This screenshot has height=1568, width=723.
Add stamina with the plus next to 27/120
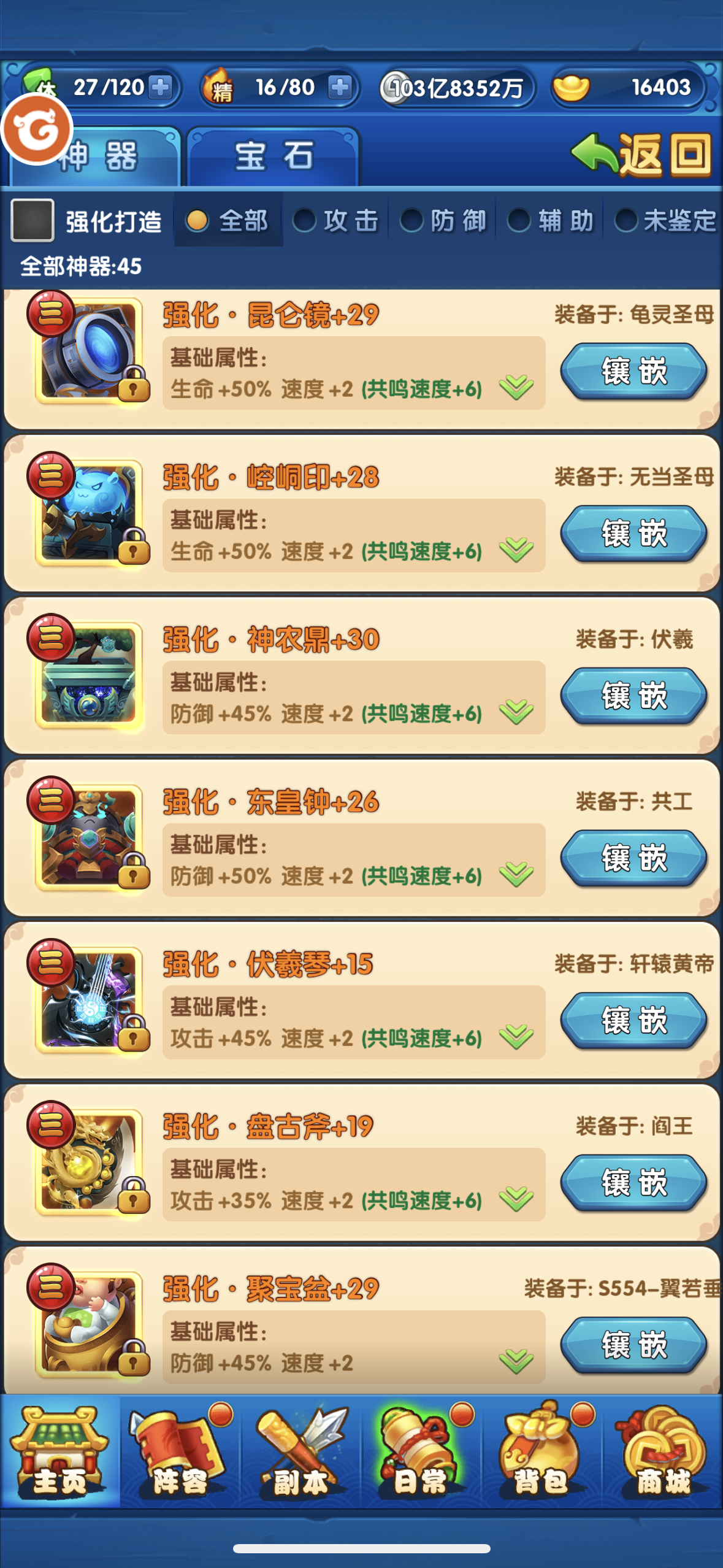pos(161,87)
